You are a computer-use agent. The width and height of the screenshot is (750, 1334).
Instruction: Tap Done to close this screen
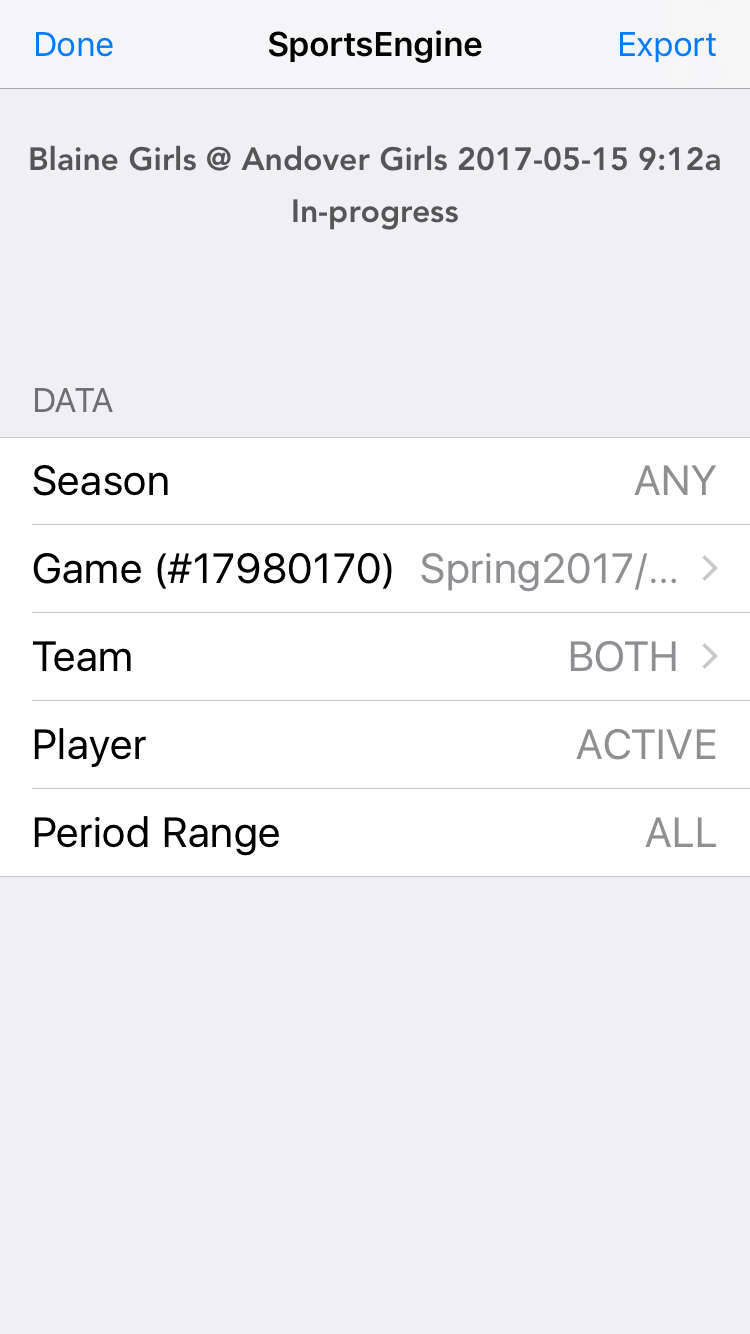[x=73, y=45]
